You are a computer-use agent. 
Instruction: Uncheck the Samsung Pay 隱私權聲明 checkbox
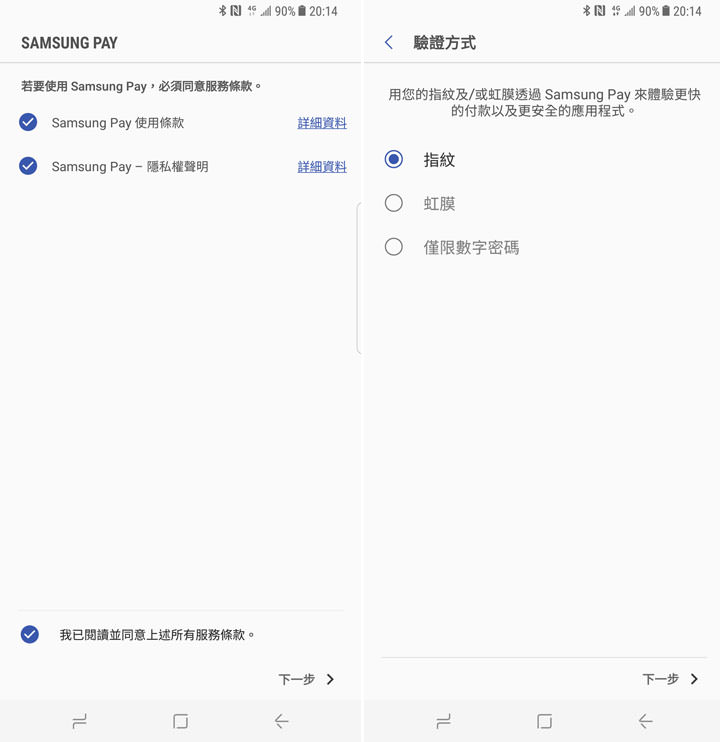point(28,166)
